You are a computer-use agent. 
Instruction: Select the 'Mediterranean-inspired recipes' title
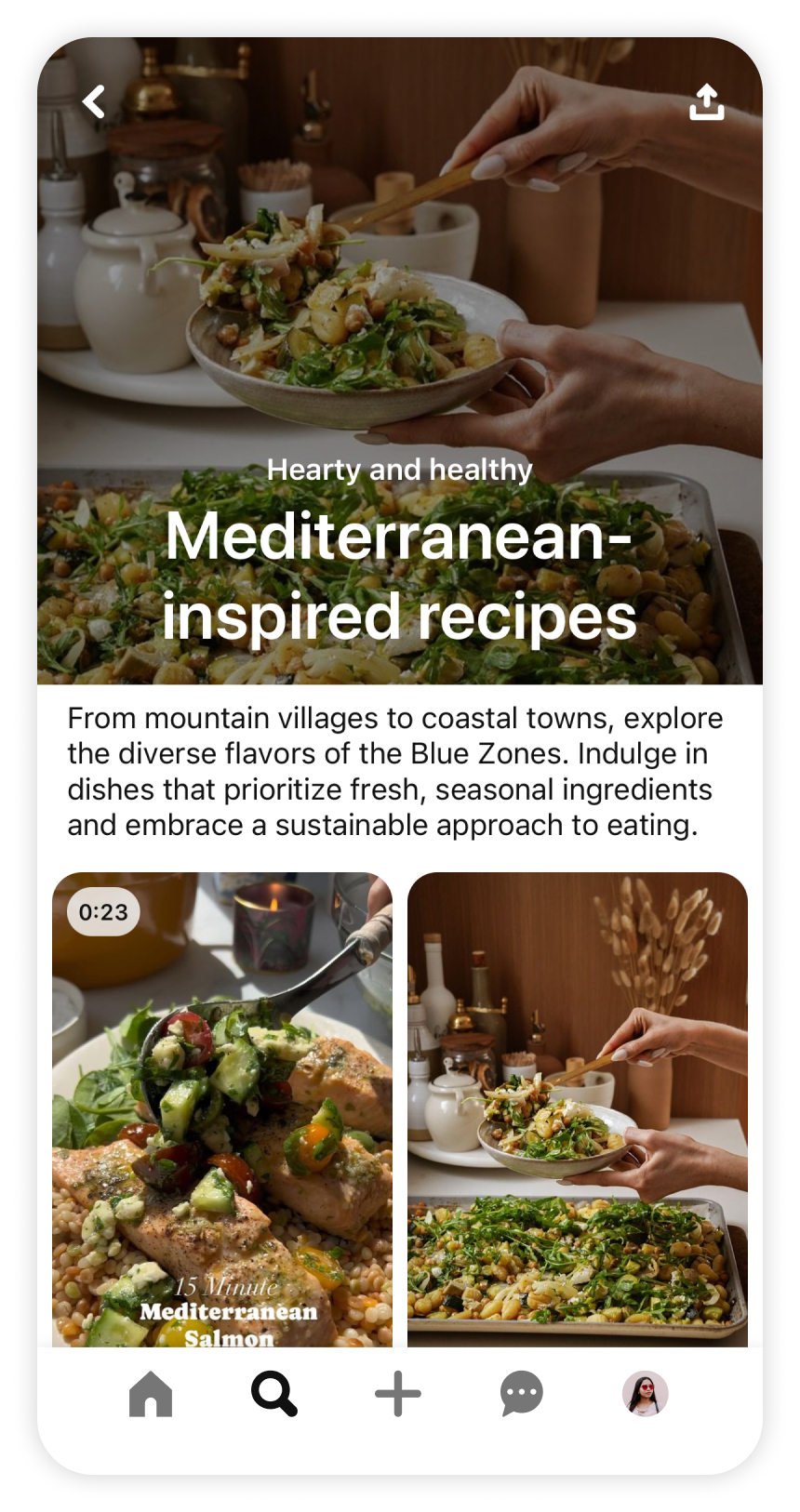pyautogui.click(x=399, y=575)
